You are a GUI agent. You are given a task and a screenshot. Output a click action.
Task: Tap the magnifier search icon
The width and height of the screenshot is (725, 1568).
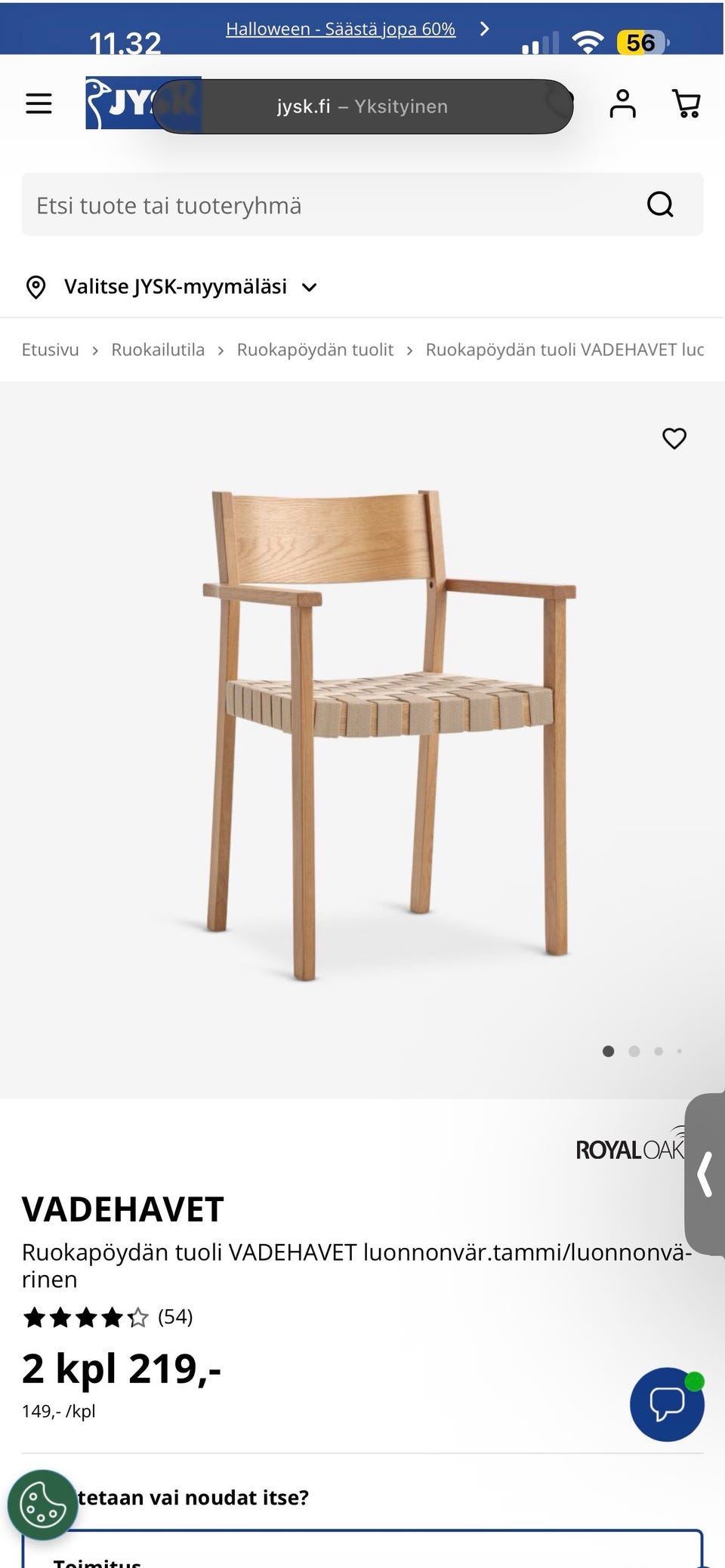tap(660, 204)
